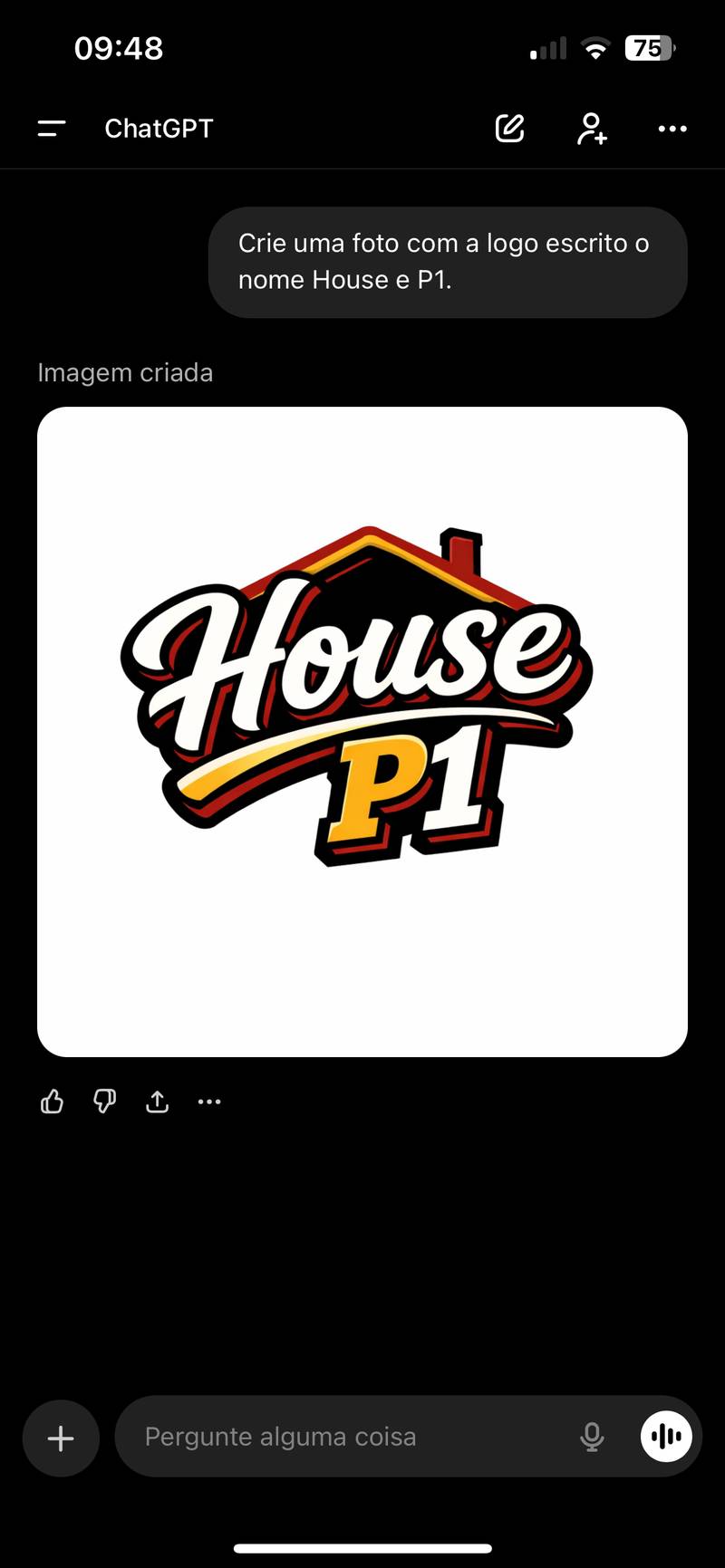Open the generated House P1 image
This screenshot has height=1568, width=725.
coord(362,732)
